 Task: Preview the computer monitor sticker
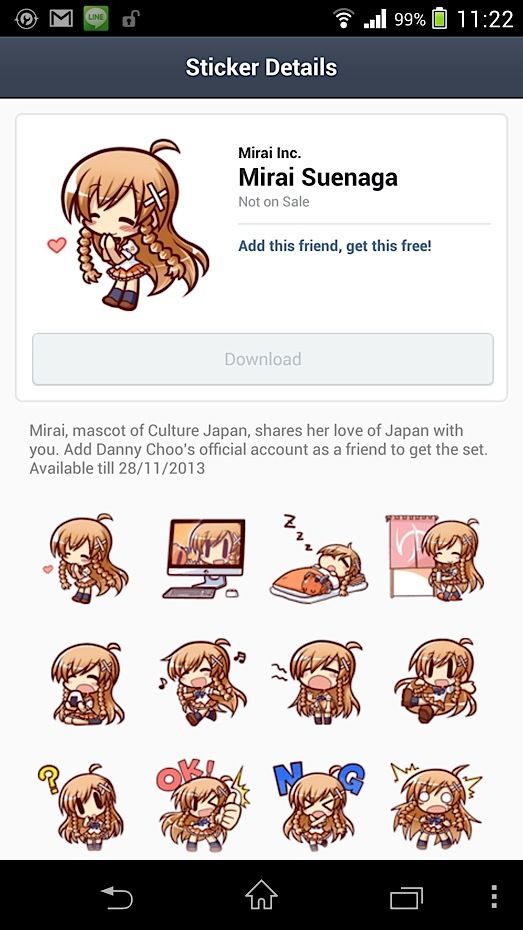coord(204,558)
